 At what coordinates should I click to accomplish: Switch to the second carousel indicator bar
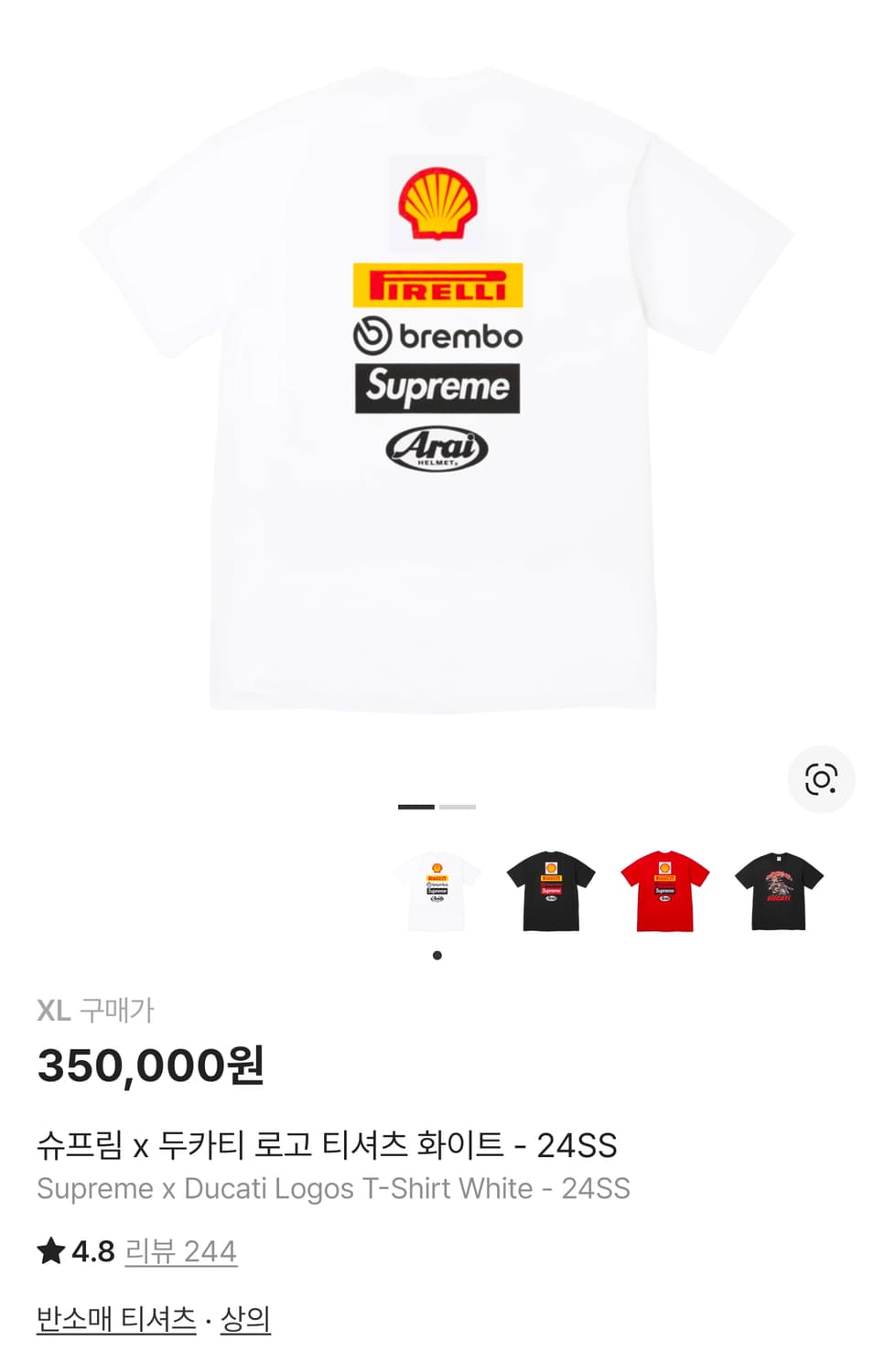[x=458, y=808]
